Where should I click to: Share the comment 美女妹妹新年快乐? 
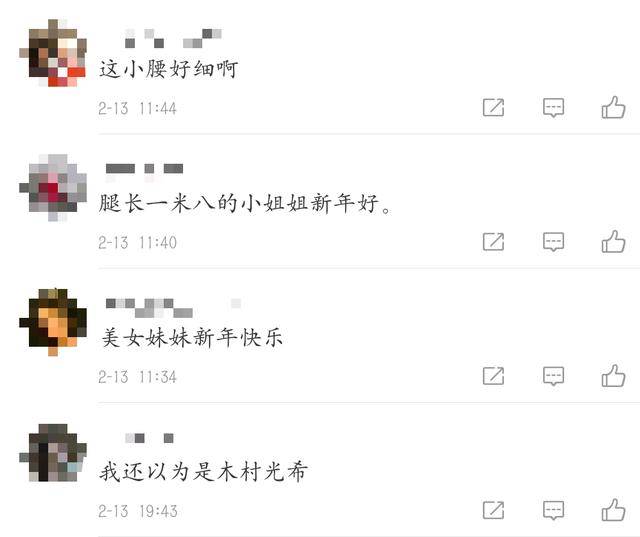point(493,376)
